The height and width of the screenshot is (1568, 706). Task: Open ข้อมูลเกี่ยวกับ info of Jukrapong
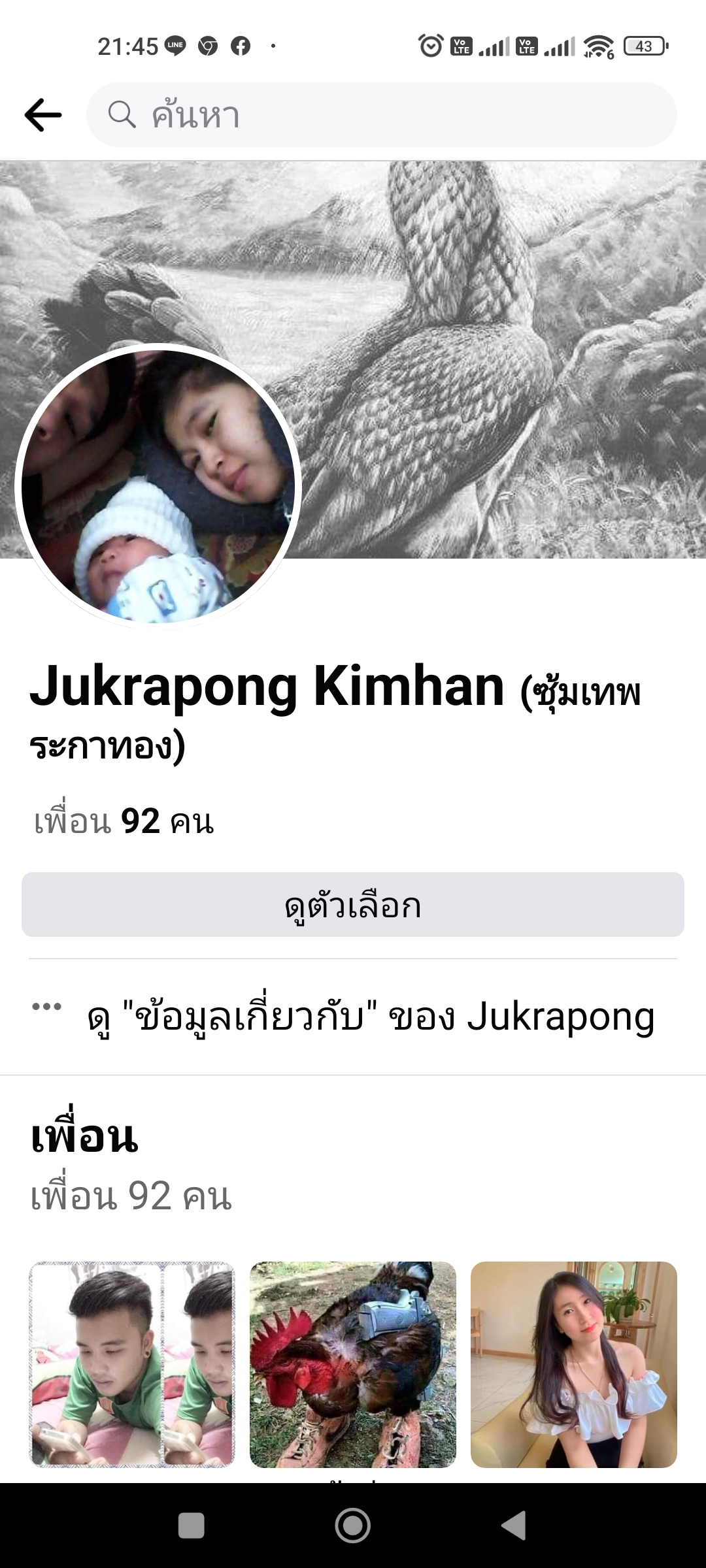370,1017
